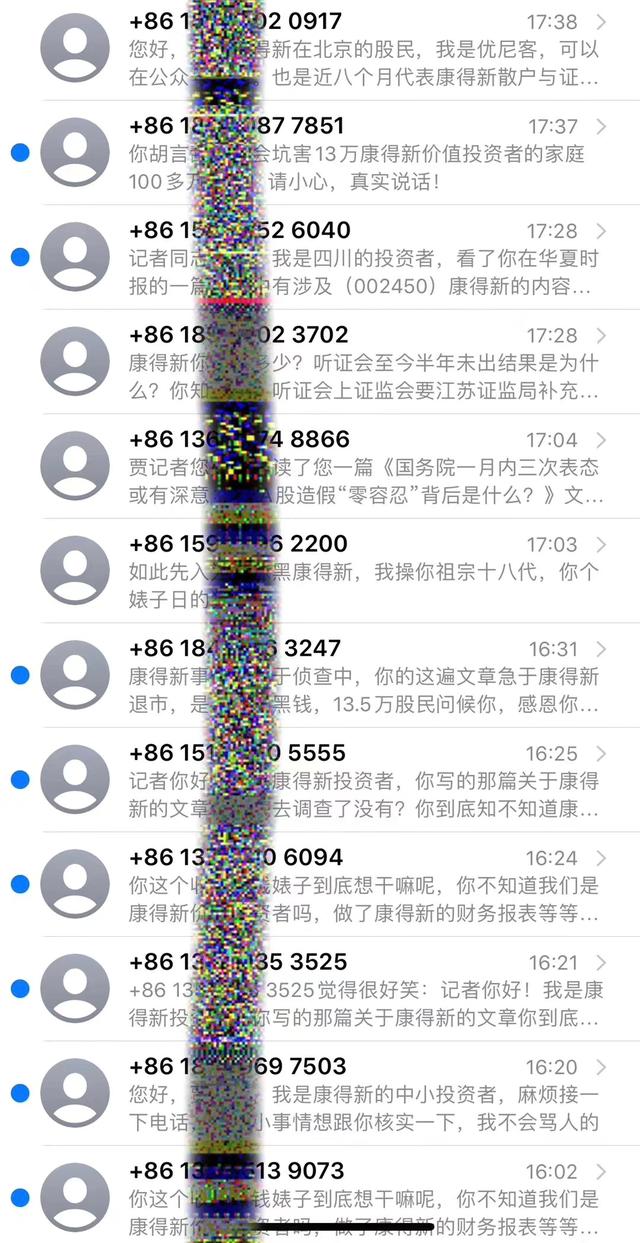Viewport: 640px width, 1243px height.
Task: Open the conversation with number ending 3702
Action: pyautogui.click(x=320, y=362)
